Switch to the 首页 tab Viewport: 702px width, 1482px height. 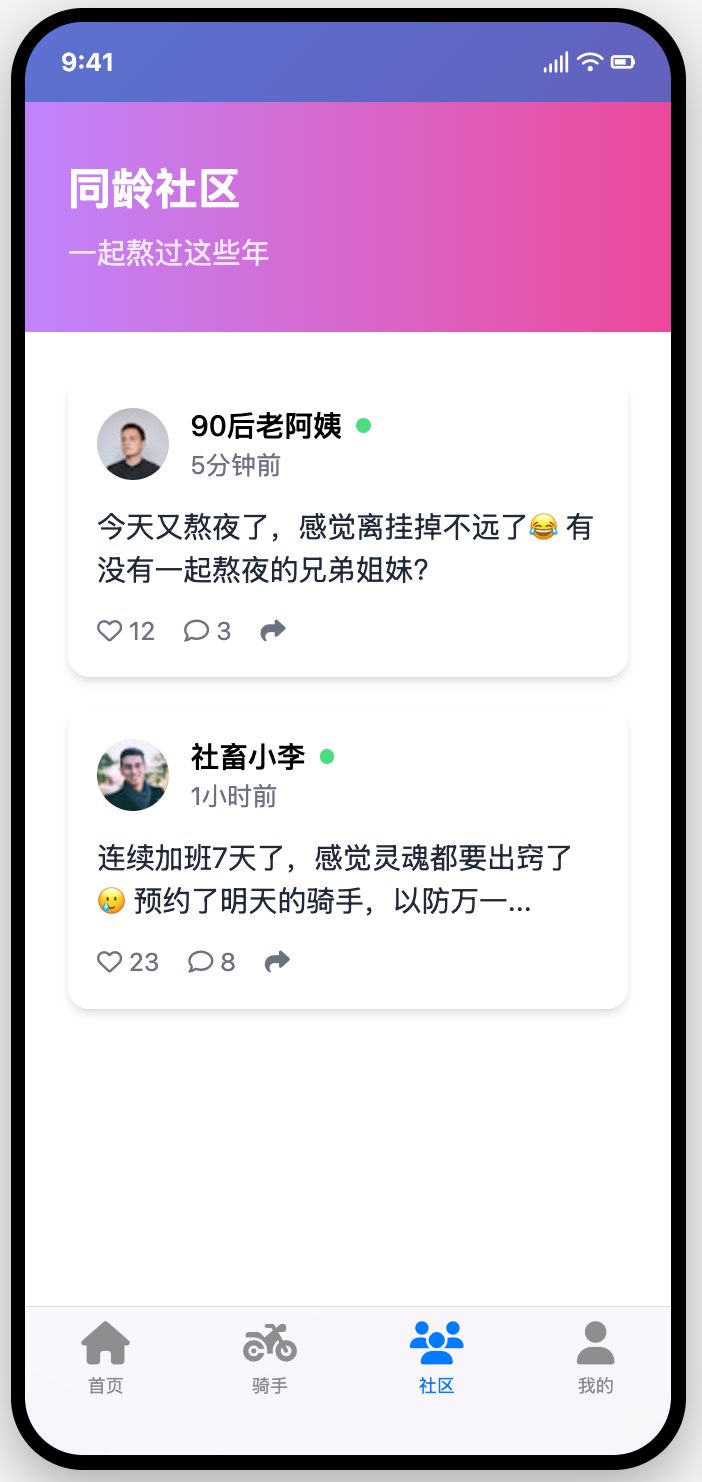click(106, 1357)
